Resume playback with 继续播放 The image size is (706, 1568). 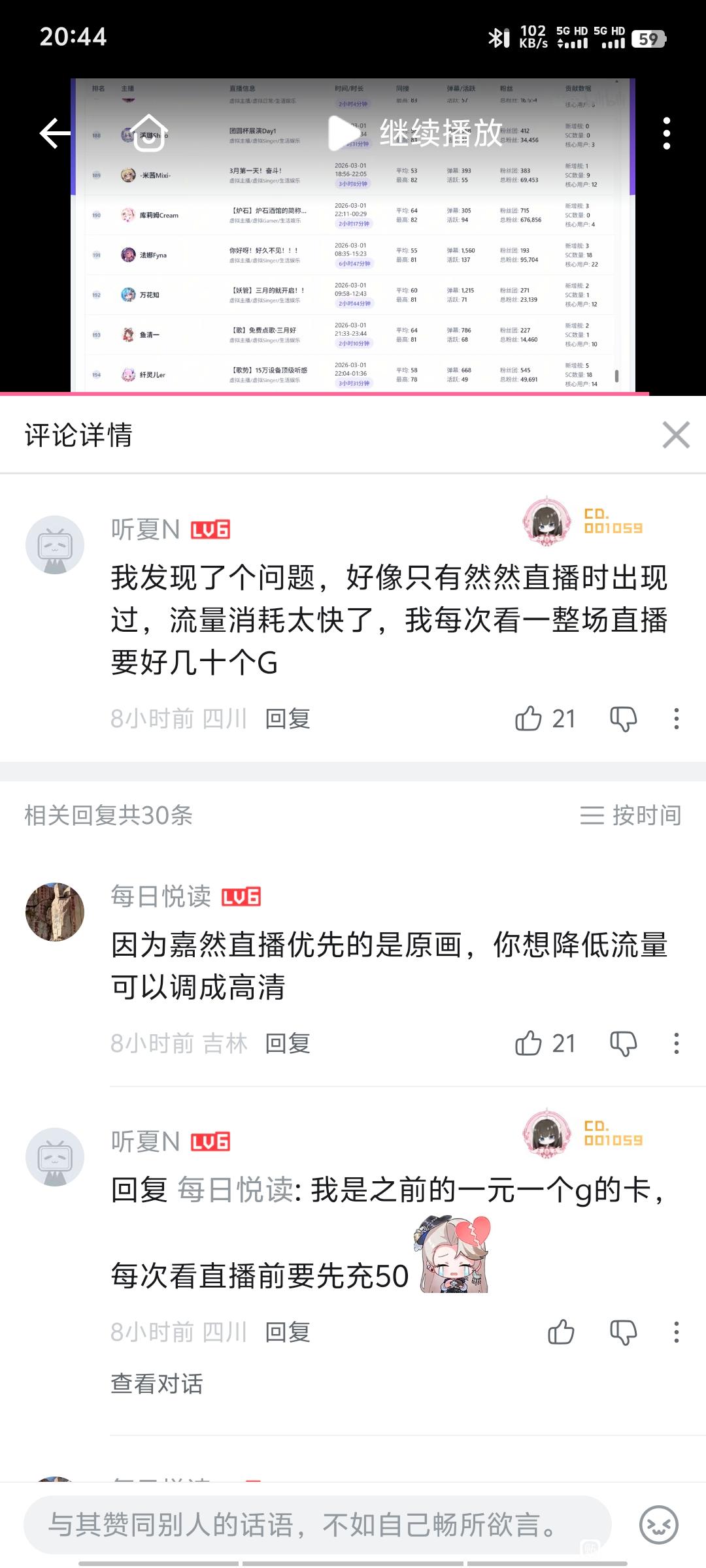tap(416, 133)
